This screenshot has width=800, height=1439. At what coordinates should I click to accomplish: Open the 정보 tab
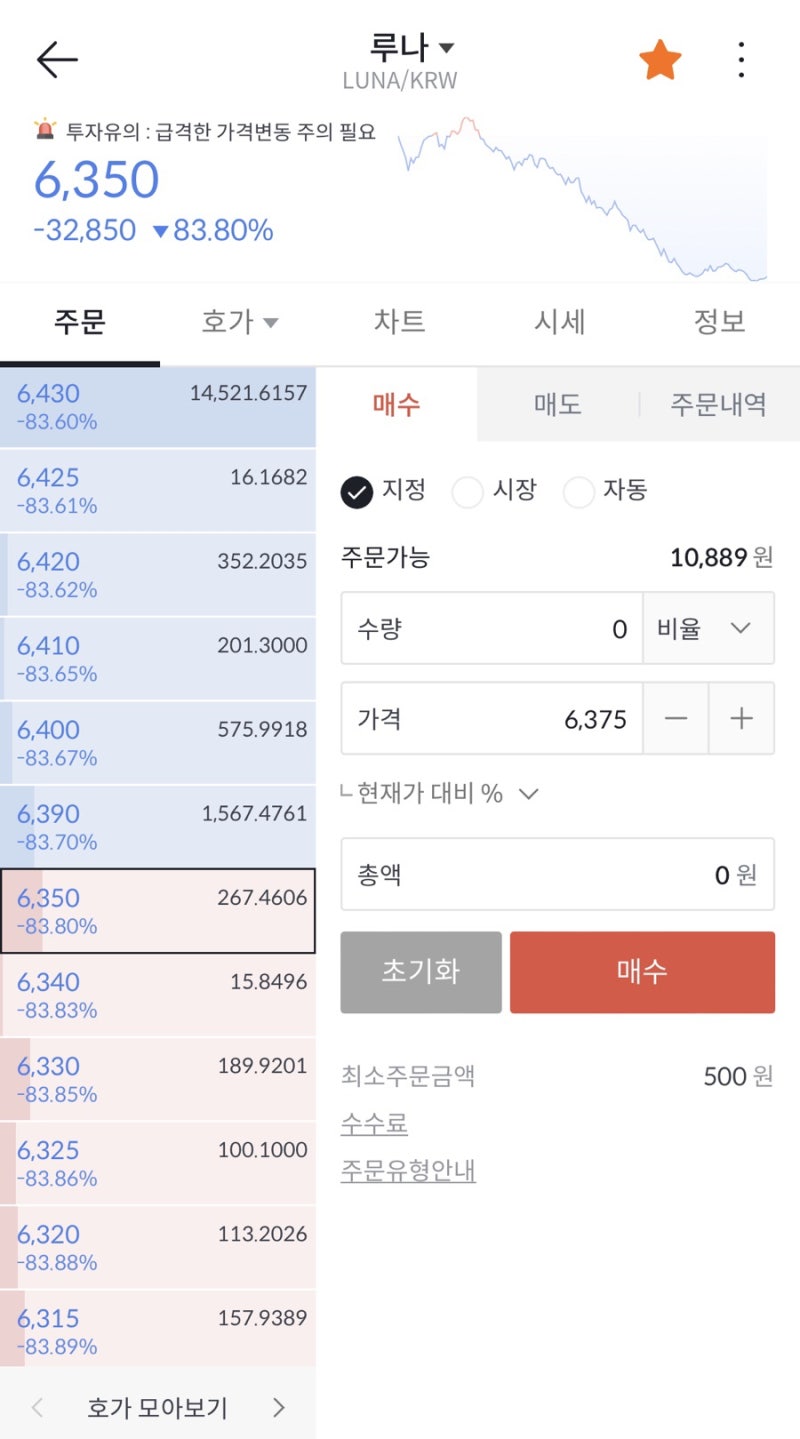(x=720, y=322)
